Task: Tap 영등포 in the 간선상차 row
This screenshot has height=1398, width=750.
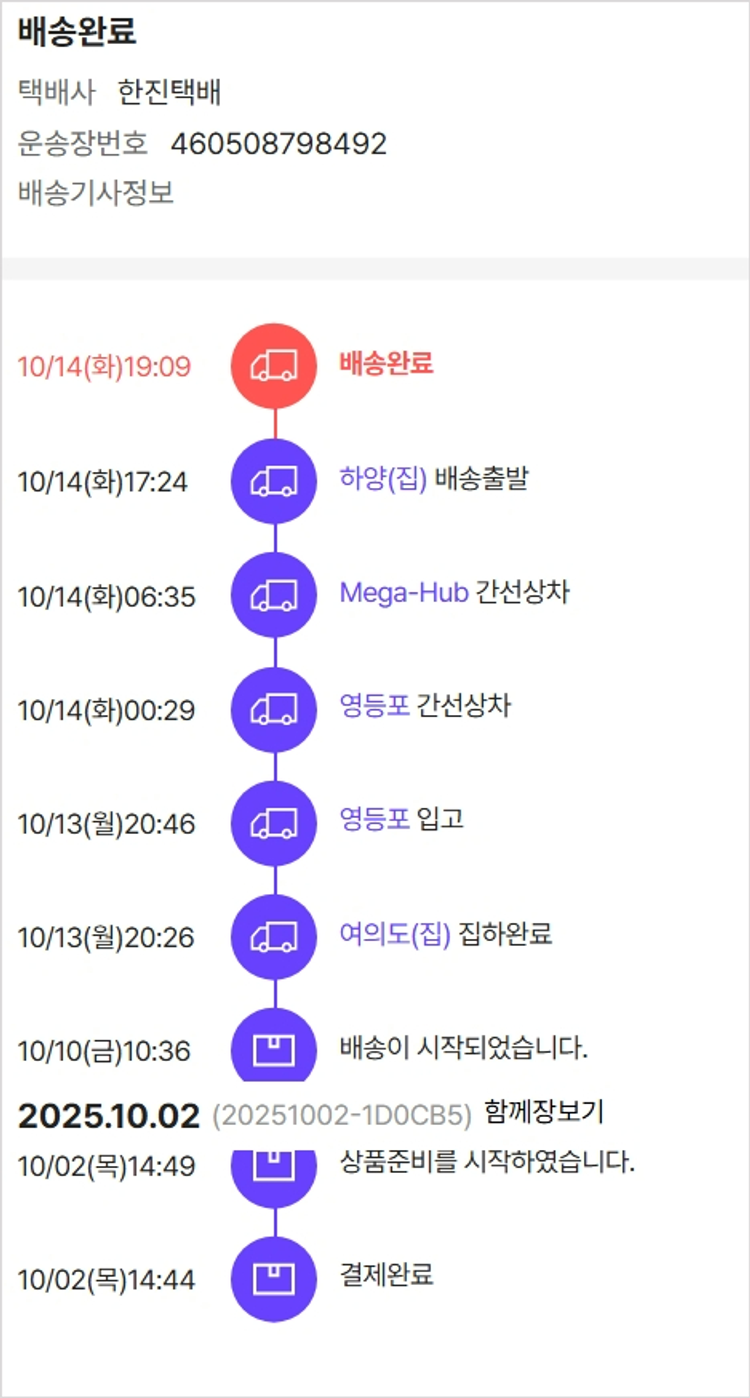Action: pyautogui.click(x=375, y=706)
